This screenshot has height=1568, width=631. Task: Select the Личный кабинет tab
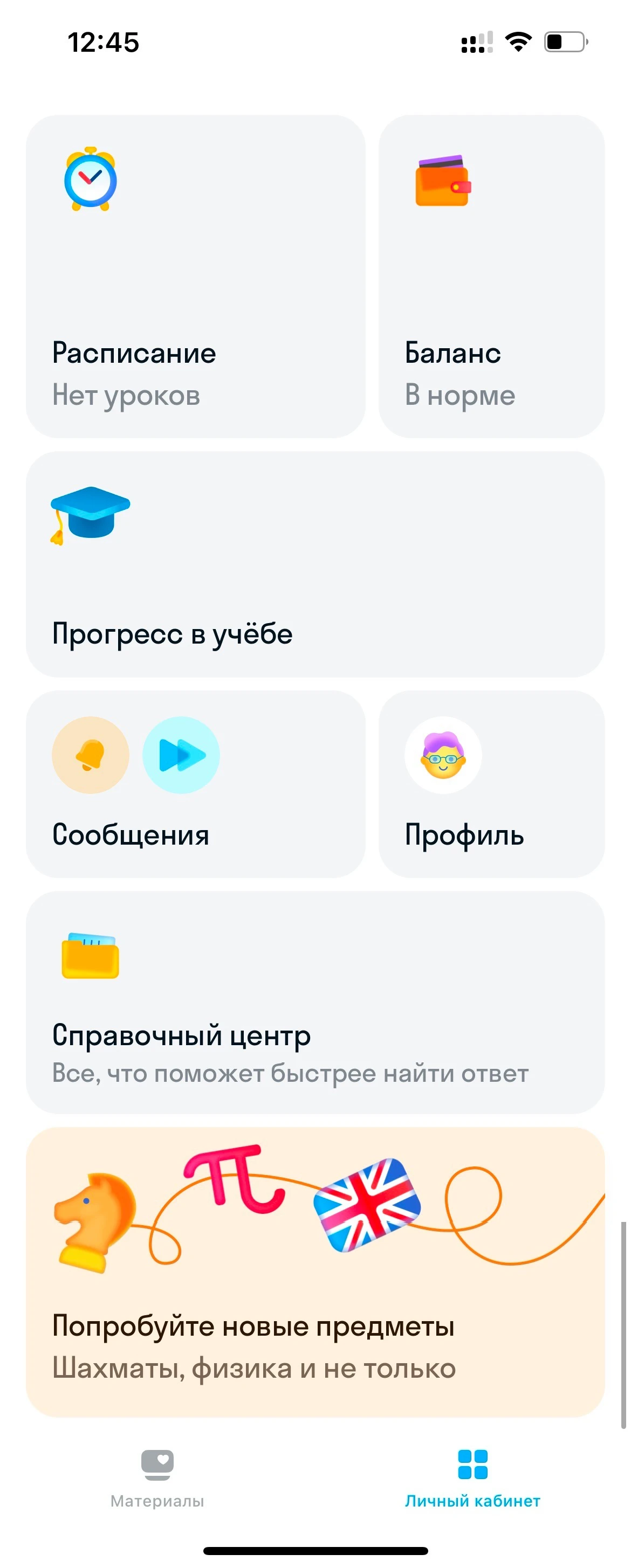point(472,1478)
